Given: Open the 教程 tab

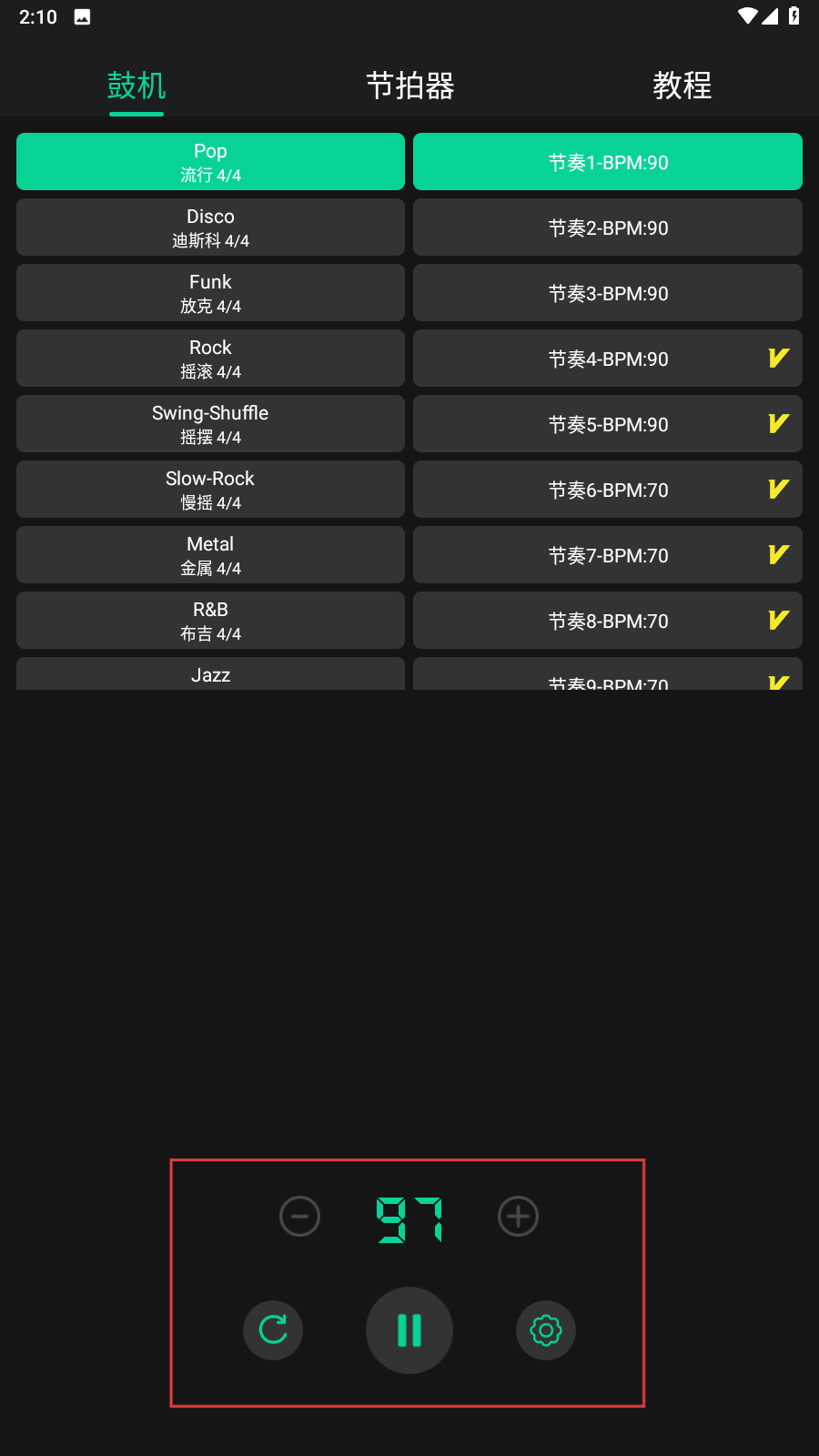Looking at the screenshot, I should tap(682, 86).
